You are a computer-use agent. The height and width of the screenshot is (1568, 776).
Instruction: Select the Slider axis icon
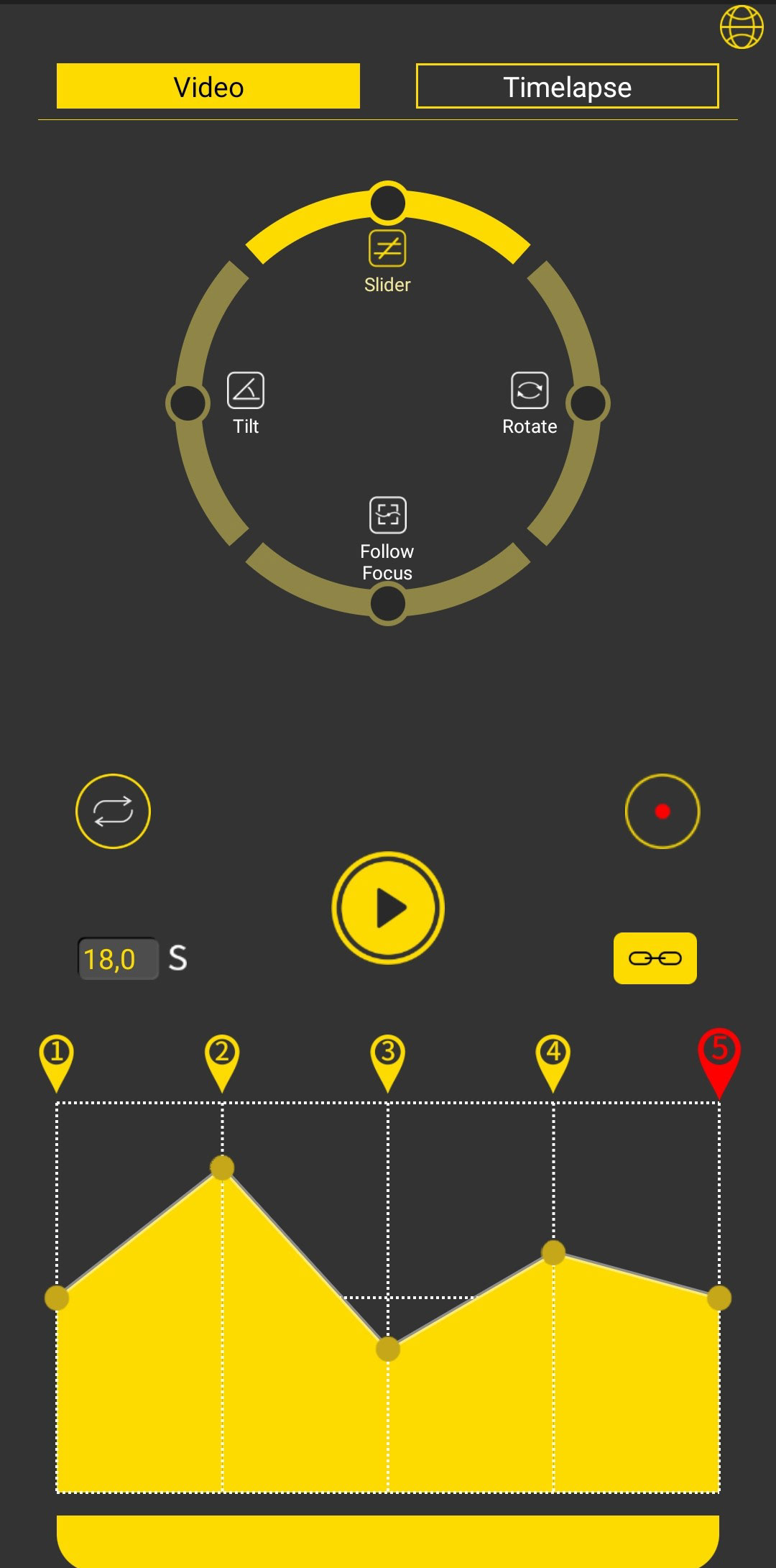pos(387,249)
